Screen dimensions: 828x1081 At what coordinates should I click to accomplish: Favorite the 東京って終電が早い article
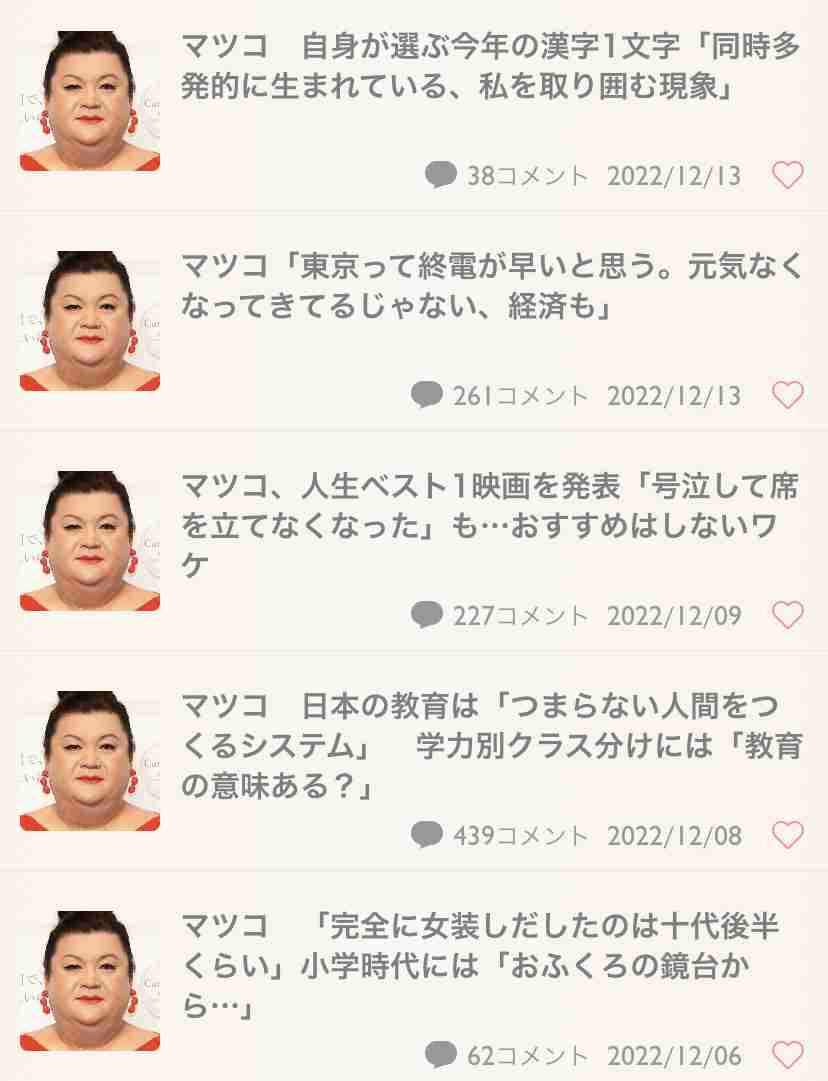point(789,394)
